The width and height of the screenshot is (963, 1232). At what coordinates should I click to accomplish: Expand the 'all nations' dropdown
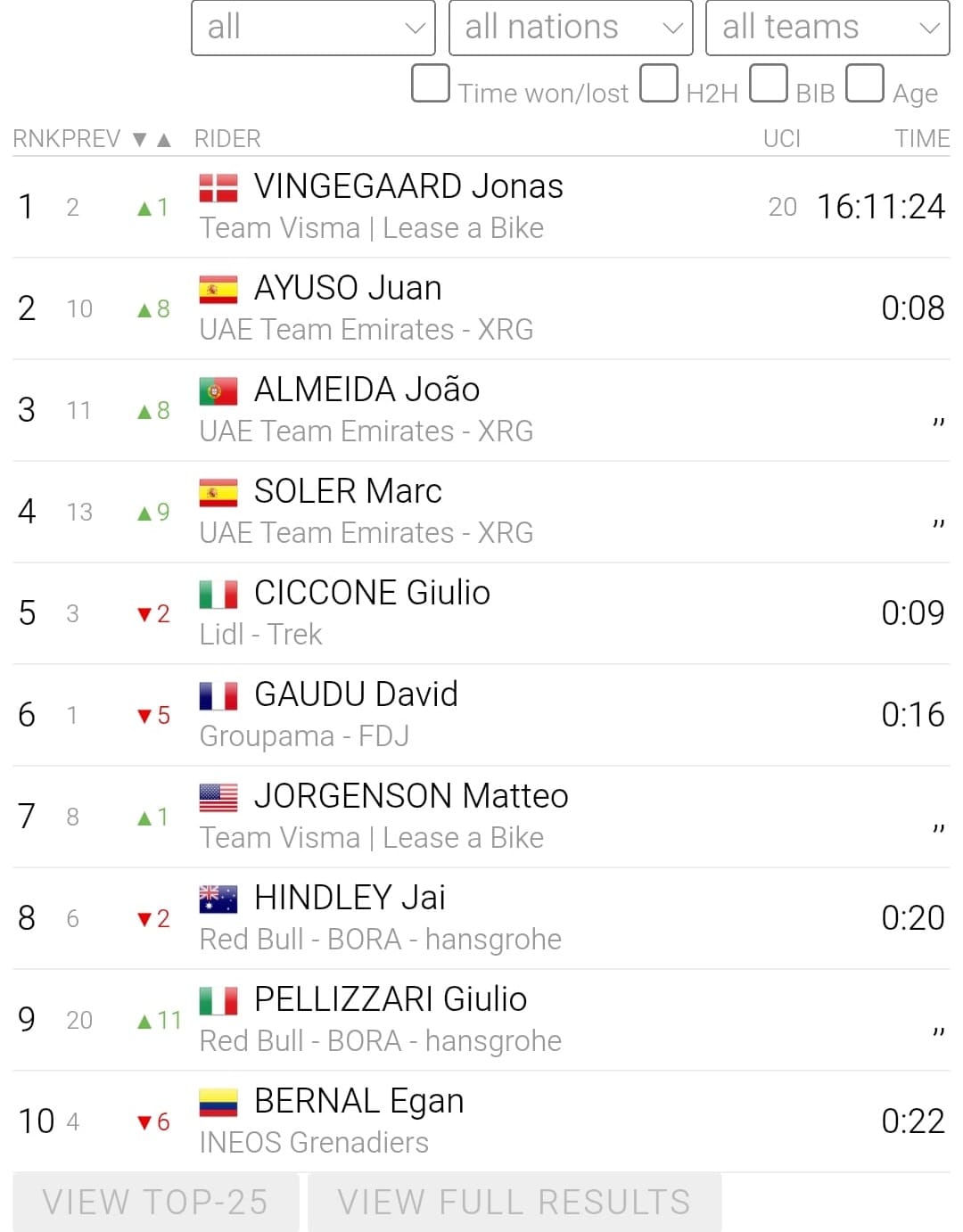coord(571,28)
